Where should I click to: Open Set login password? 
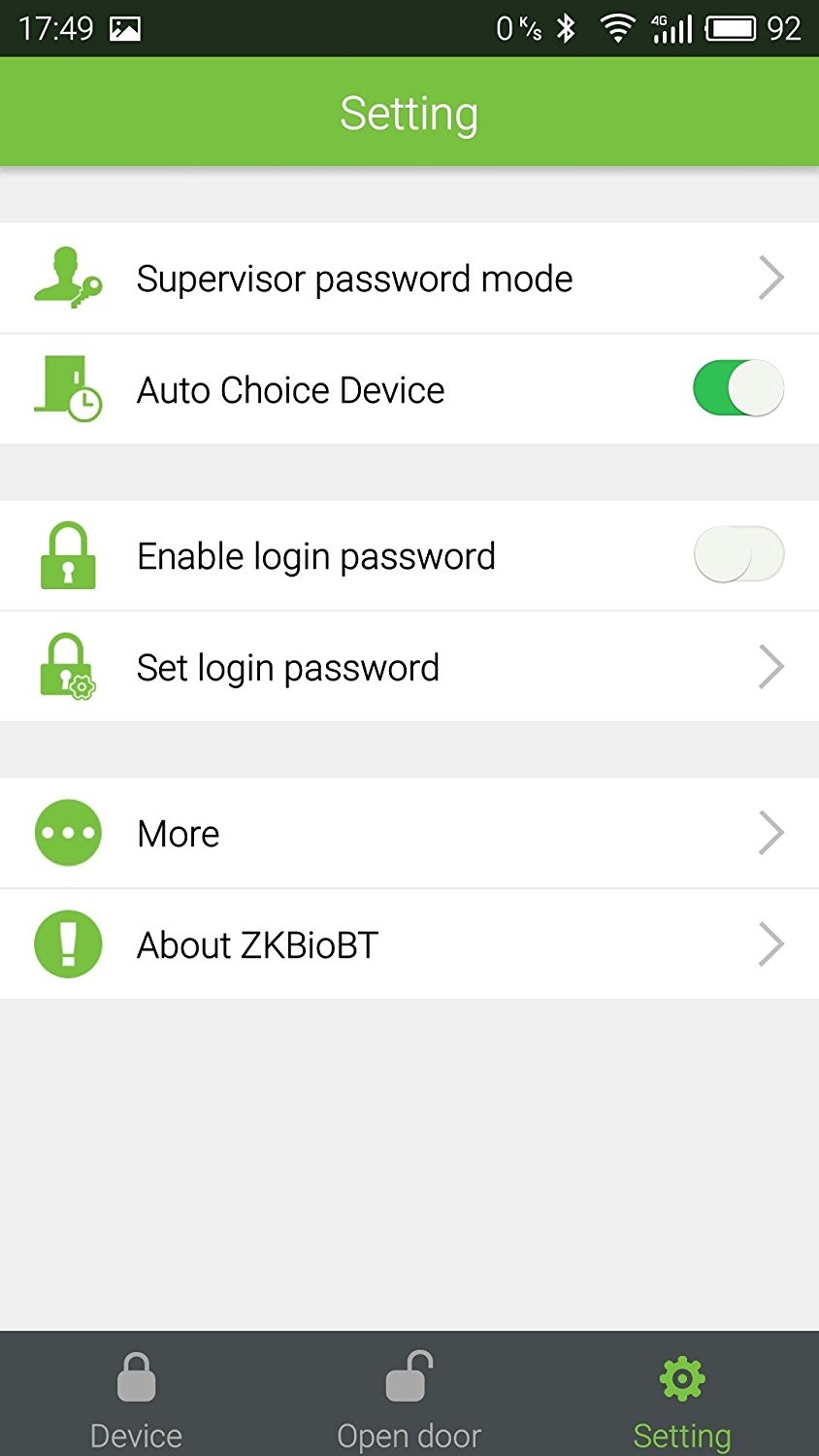pos(409,667)
